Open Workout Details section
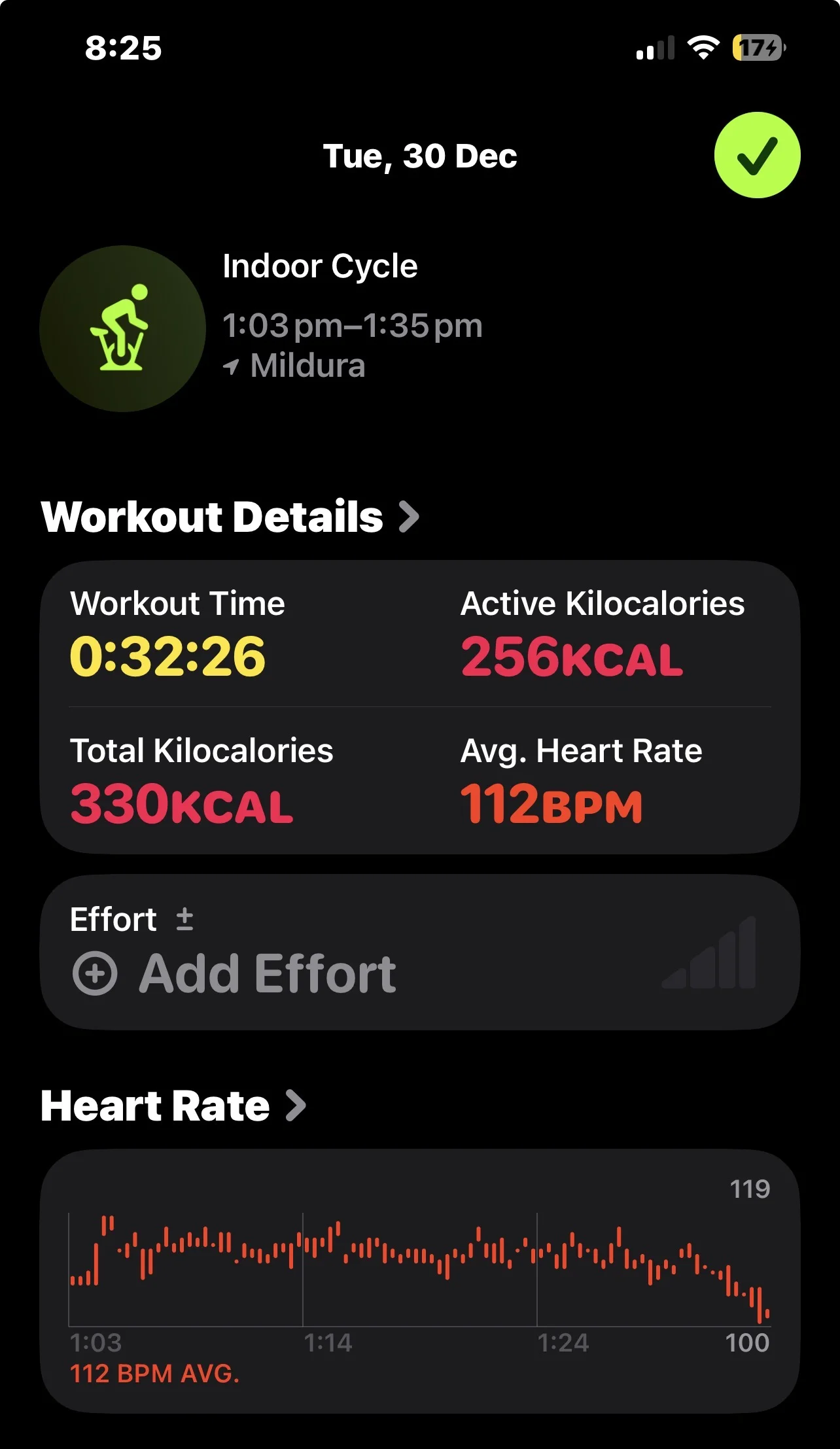The width and height of the screenshot is (840, 1449). coord(229,517)
